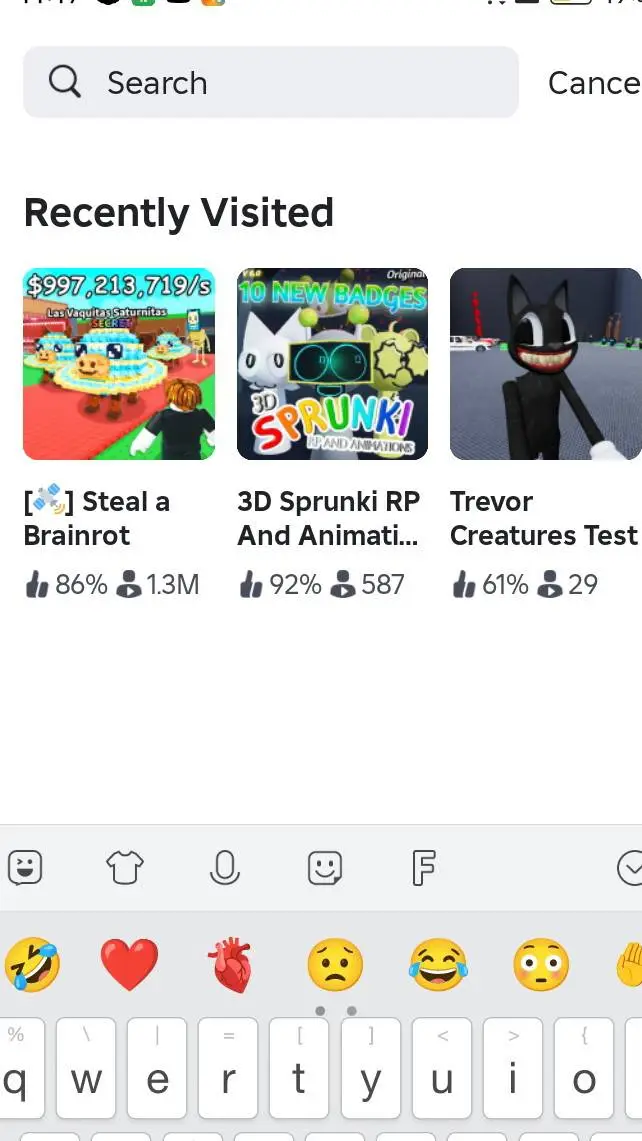Image resolution: width=642 pixels, height=1141 pixels.
Task: Insert the red heart emoji
Action: click(130, 965)
